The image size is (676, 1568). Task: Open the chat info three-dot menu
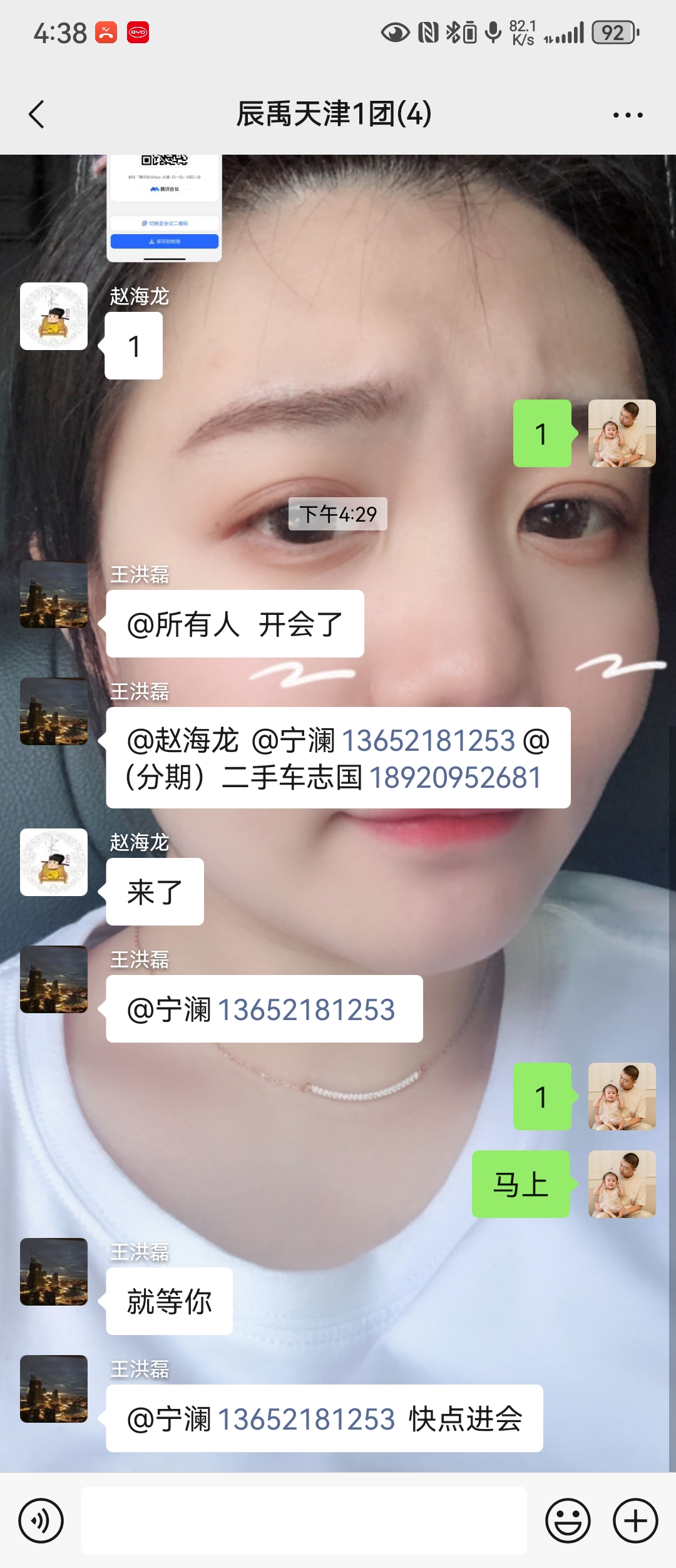click(627, 115)
